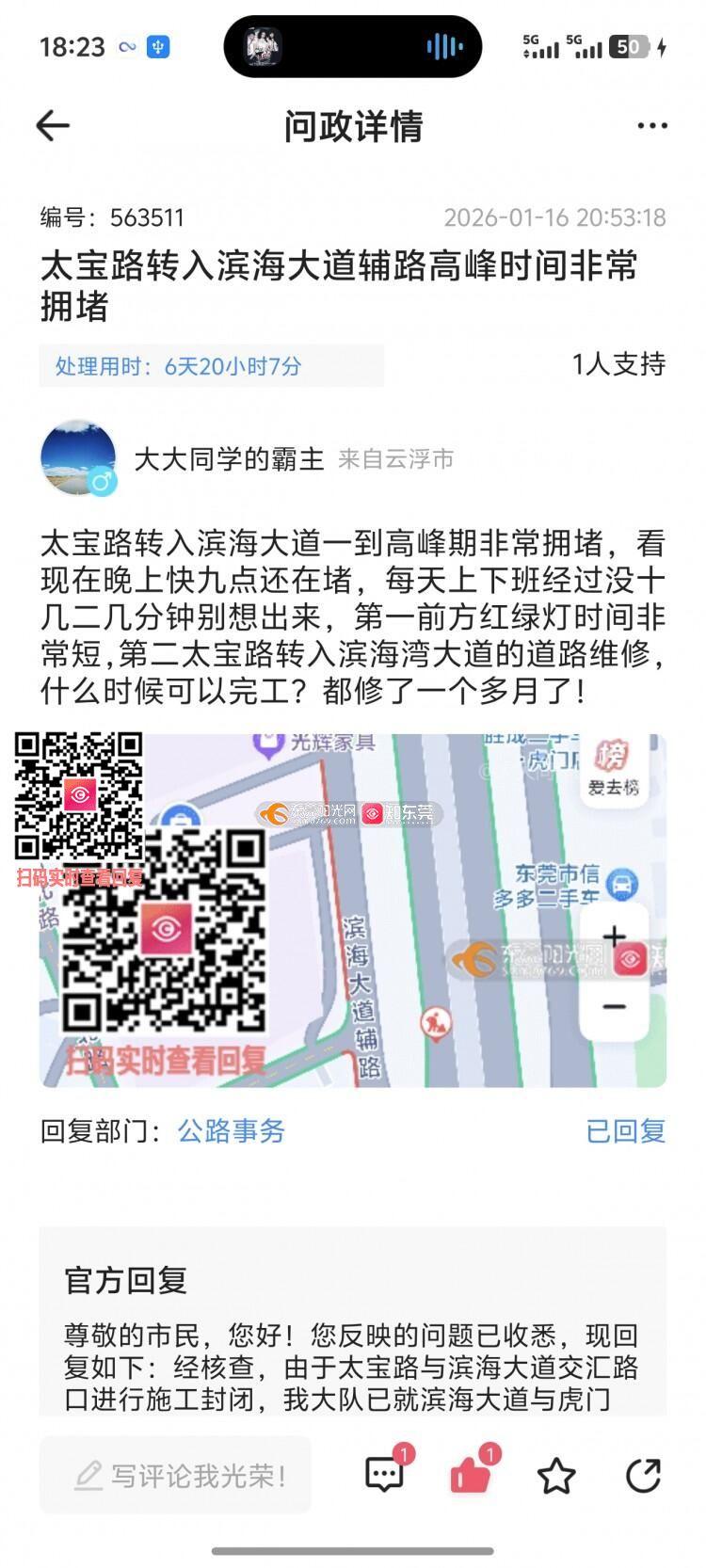Go back from the 问政详情 page

coord(53,125)
